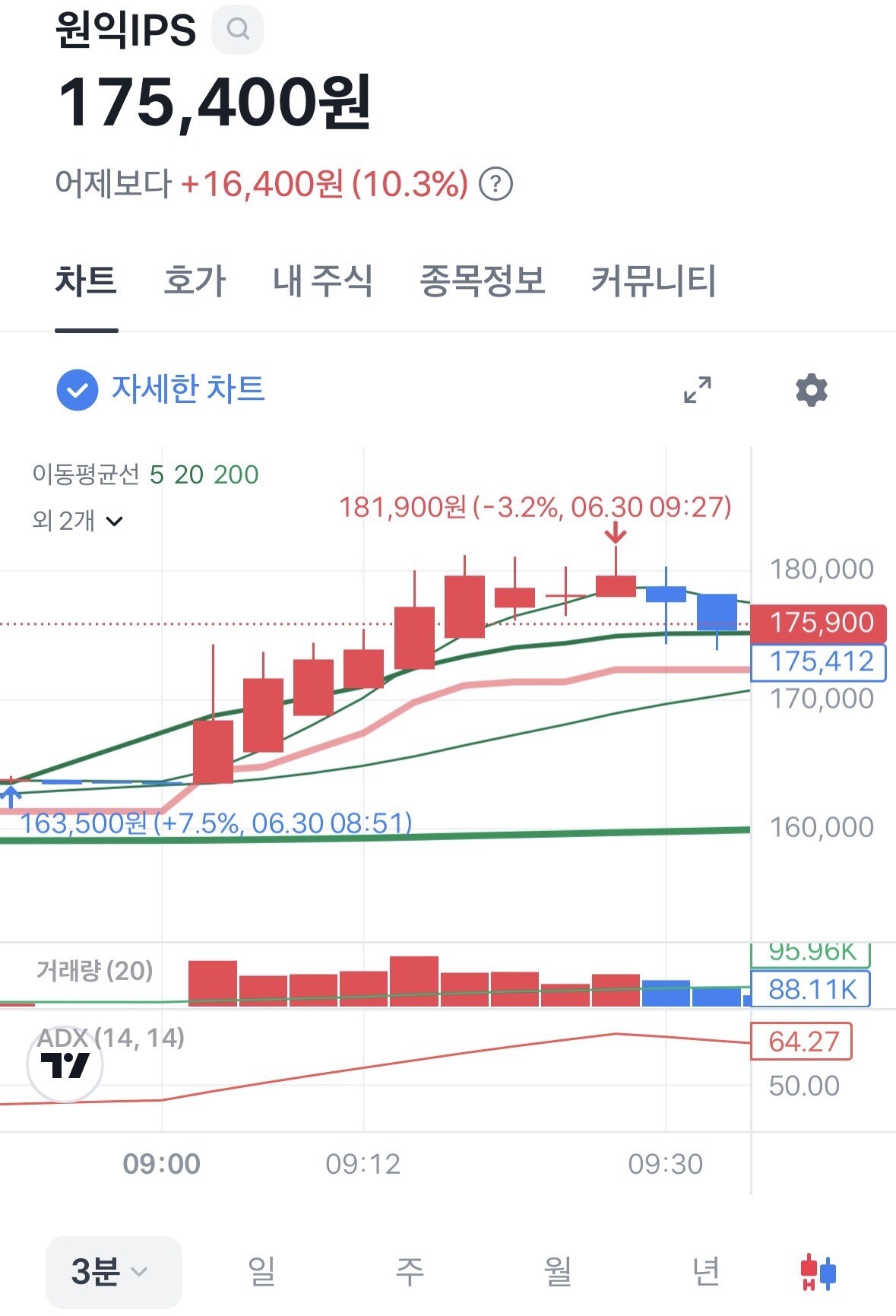This screenshot has width=896, height=1316.
Task: Open the help icon beside the price change
Action: pos(496,184)
